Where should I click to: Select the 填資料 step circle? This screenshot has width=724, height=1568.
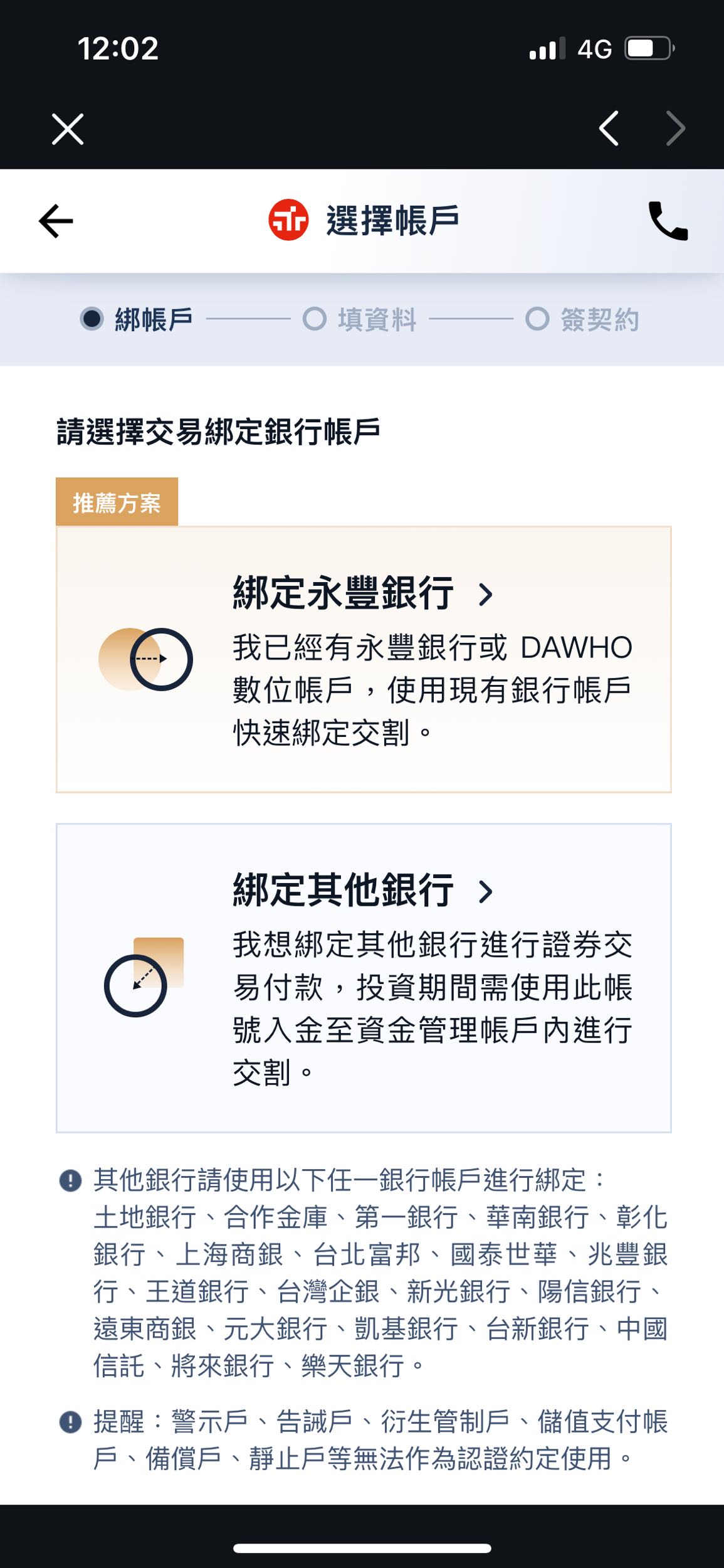tap(315, 319)
